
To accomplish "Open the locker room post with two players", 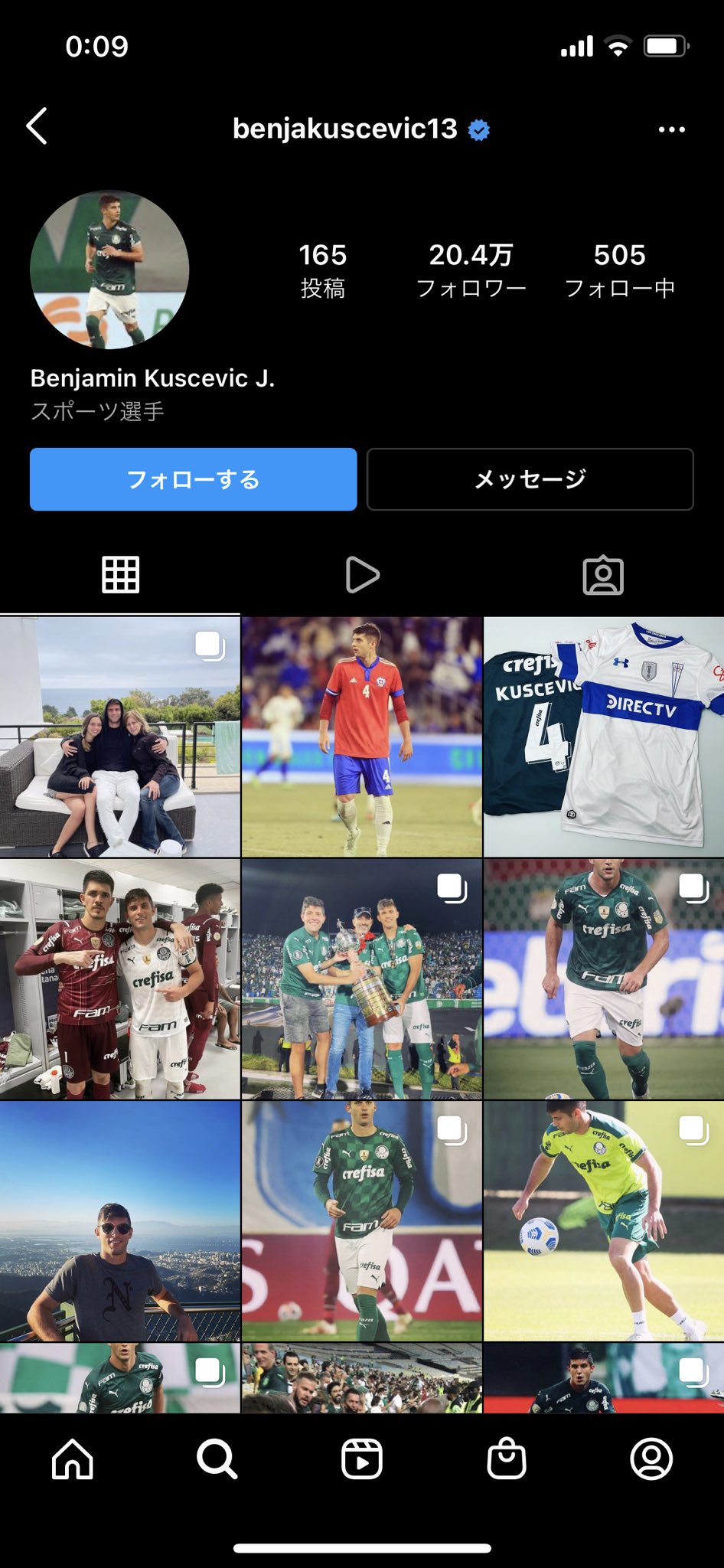I will pos(120,979).
